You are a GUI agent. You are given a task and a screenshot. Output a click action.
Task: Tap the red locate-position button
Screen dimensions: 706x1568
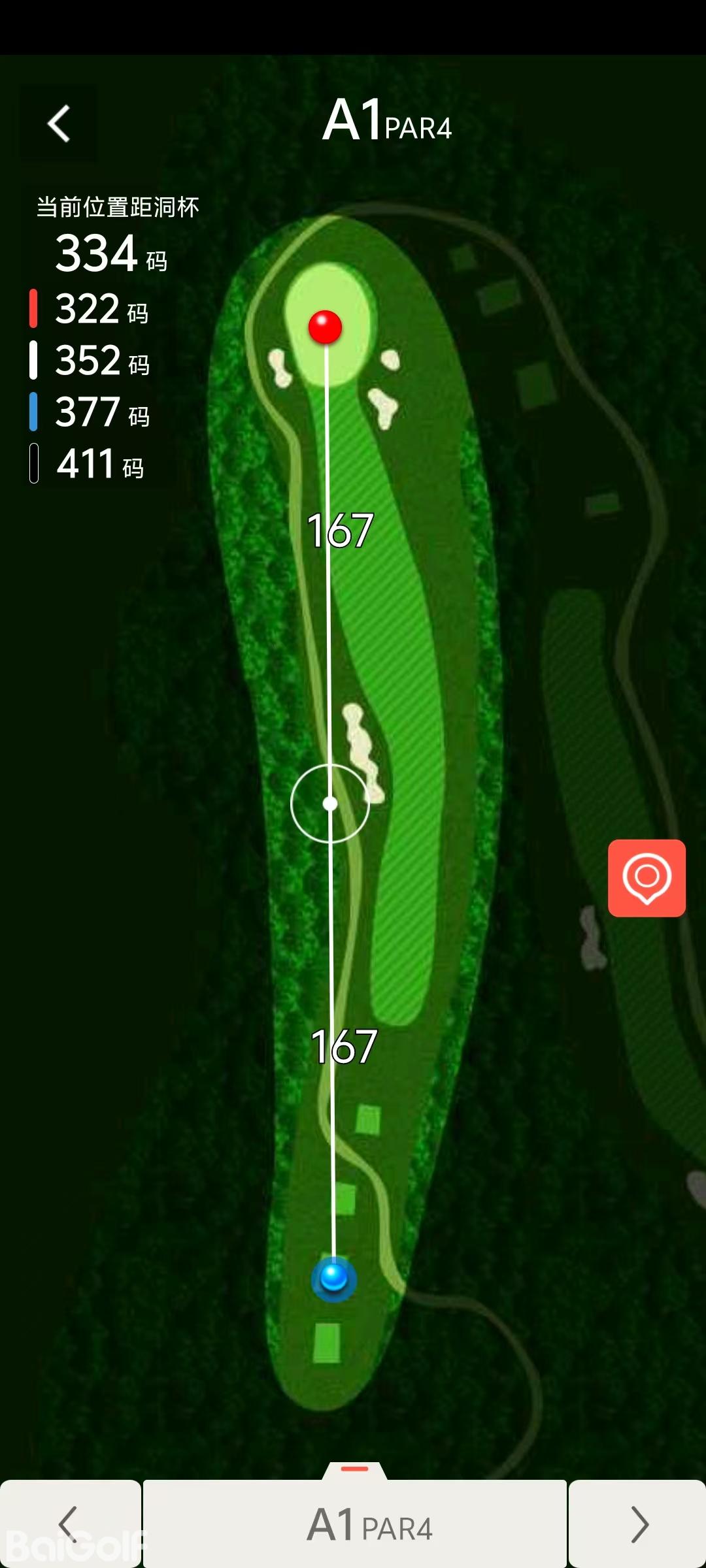coord(647,878)
